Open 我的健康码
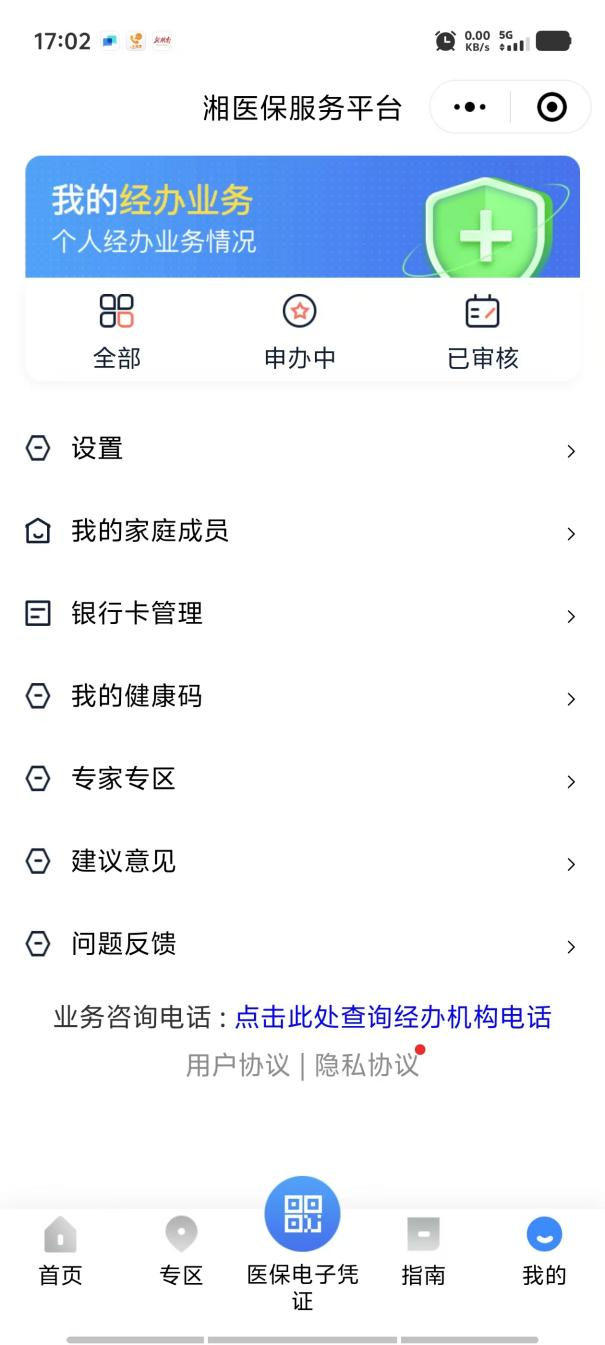The height and width of the screenshot is (1345, 605). click(x=300, y=696)
